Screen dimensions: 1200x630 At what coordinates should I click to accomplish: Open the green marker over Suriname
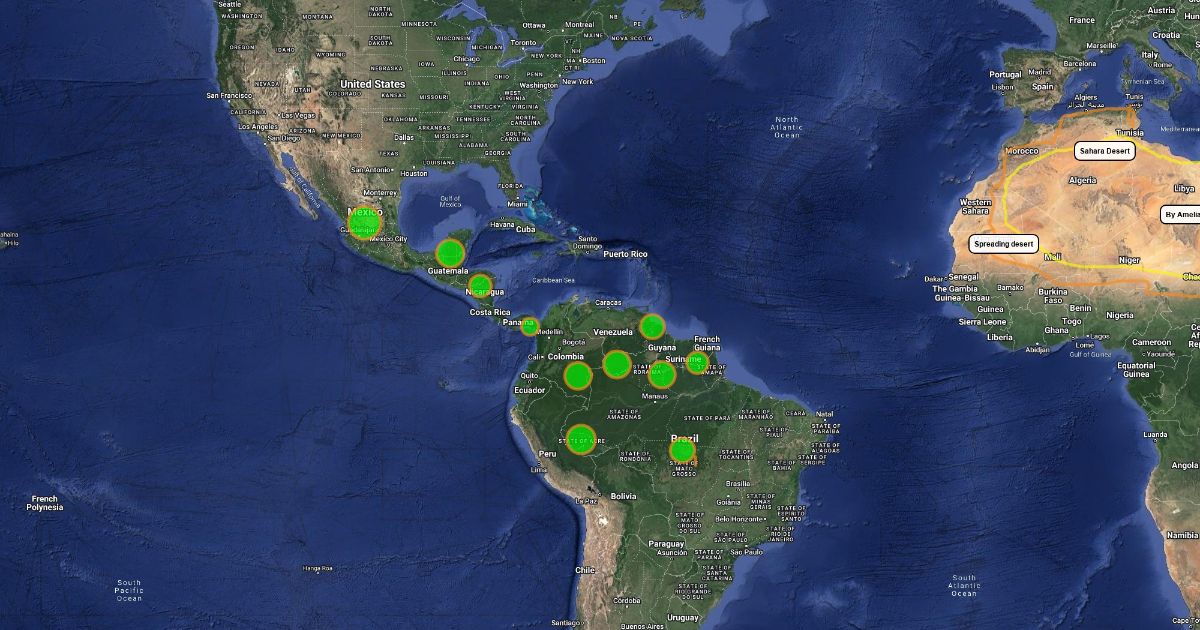698,363
